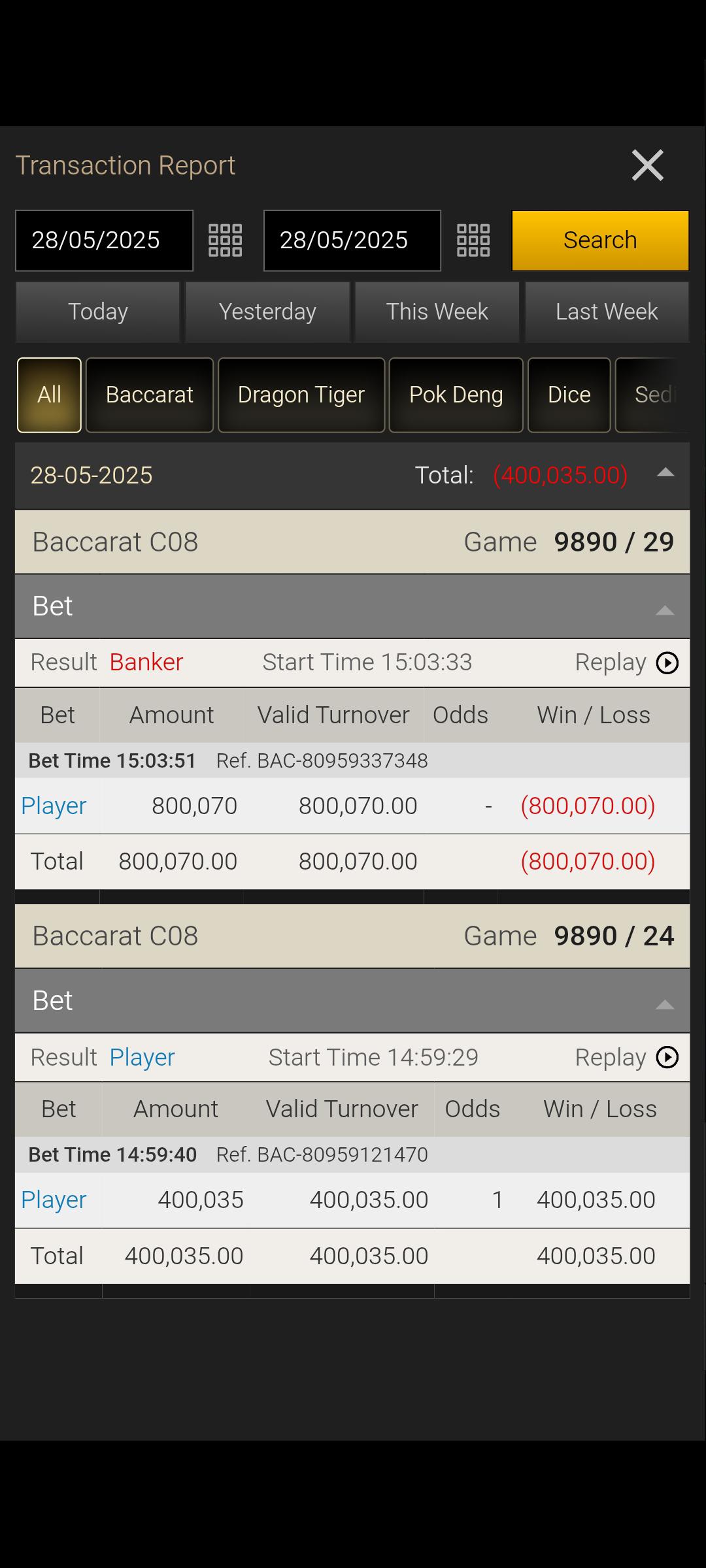Open the Dice tab
Screen dimensions: 706x1568
pyautogui.click(x=569, y=395)
